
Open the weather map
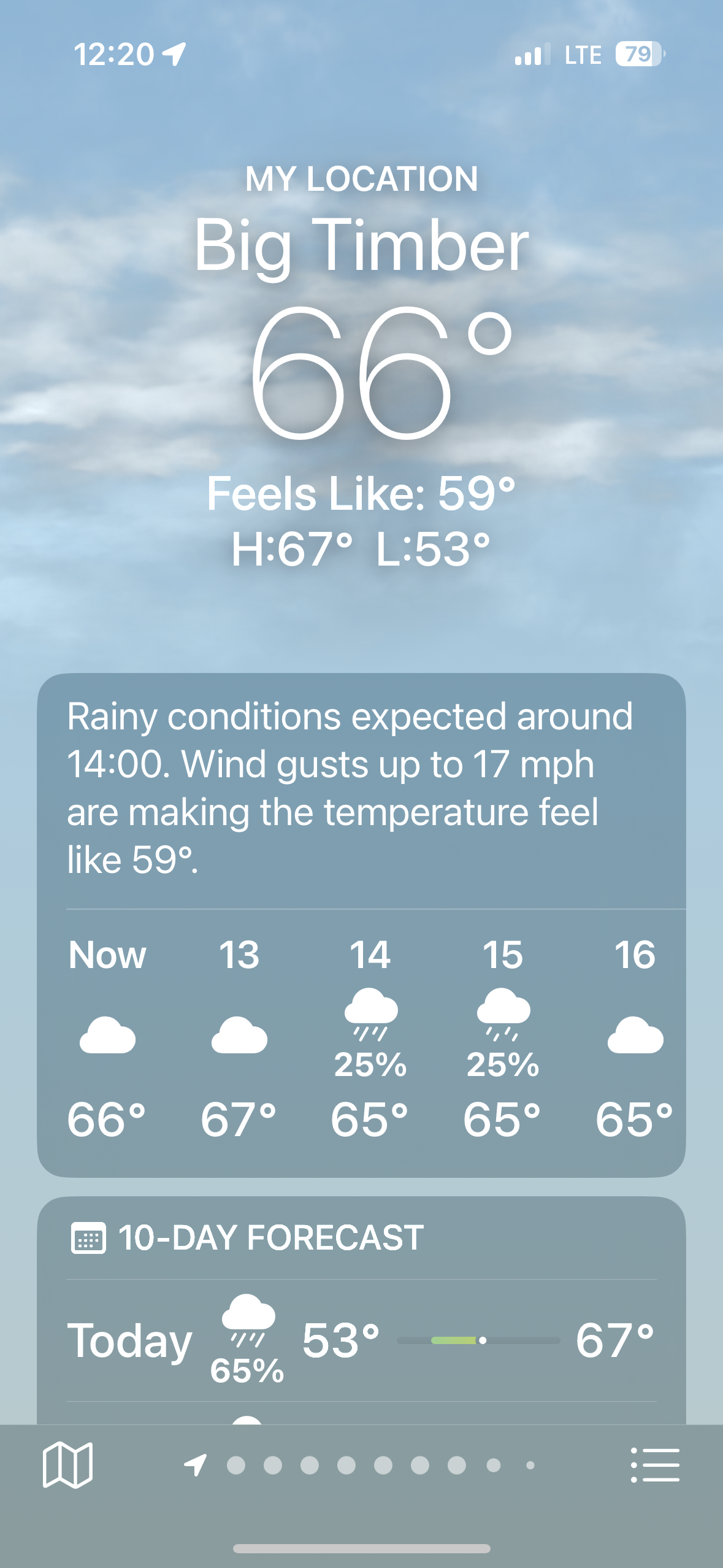click(67, 1465)
